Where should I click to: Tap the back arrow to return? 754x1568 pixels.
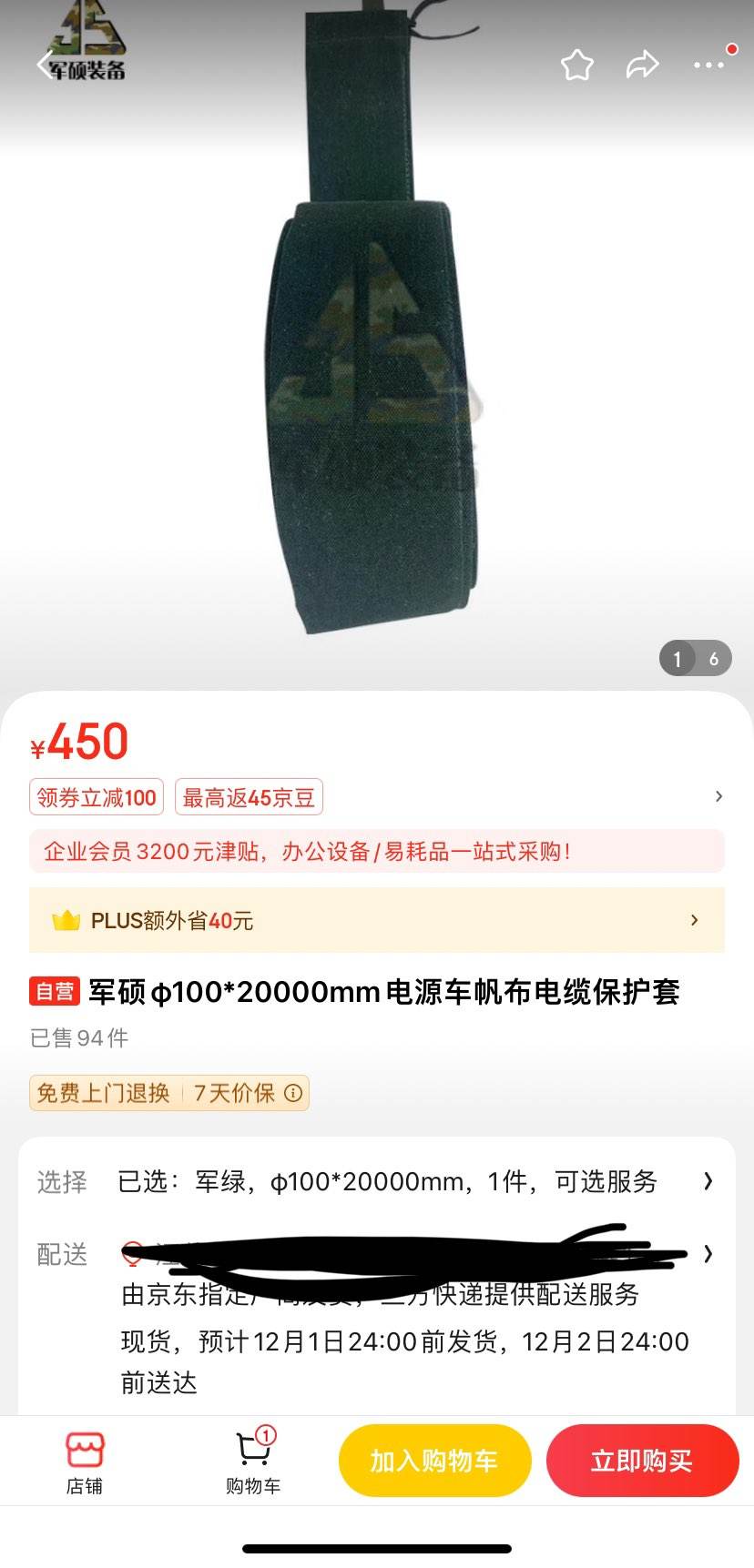pyautogui.click(x=45, y=66)
